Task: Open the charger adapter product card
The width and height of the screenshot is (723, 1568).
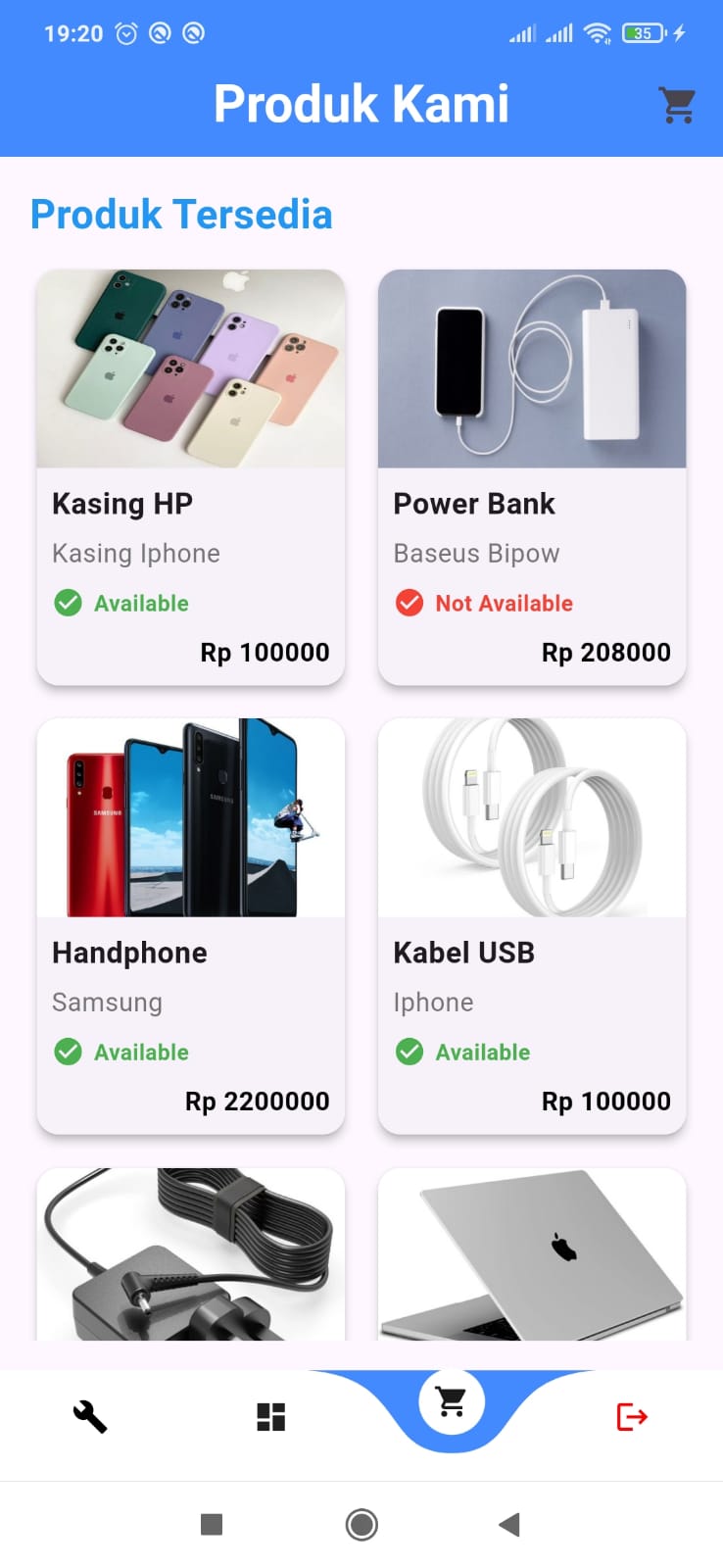Action: coord(191,1253)
